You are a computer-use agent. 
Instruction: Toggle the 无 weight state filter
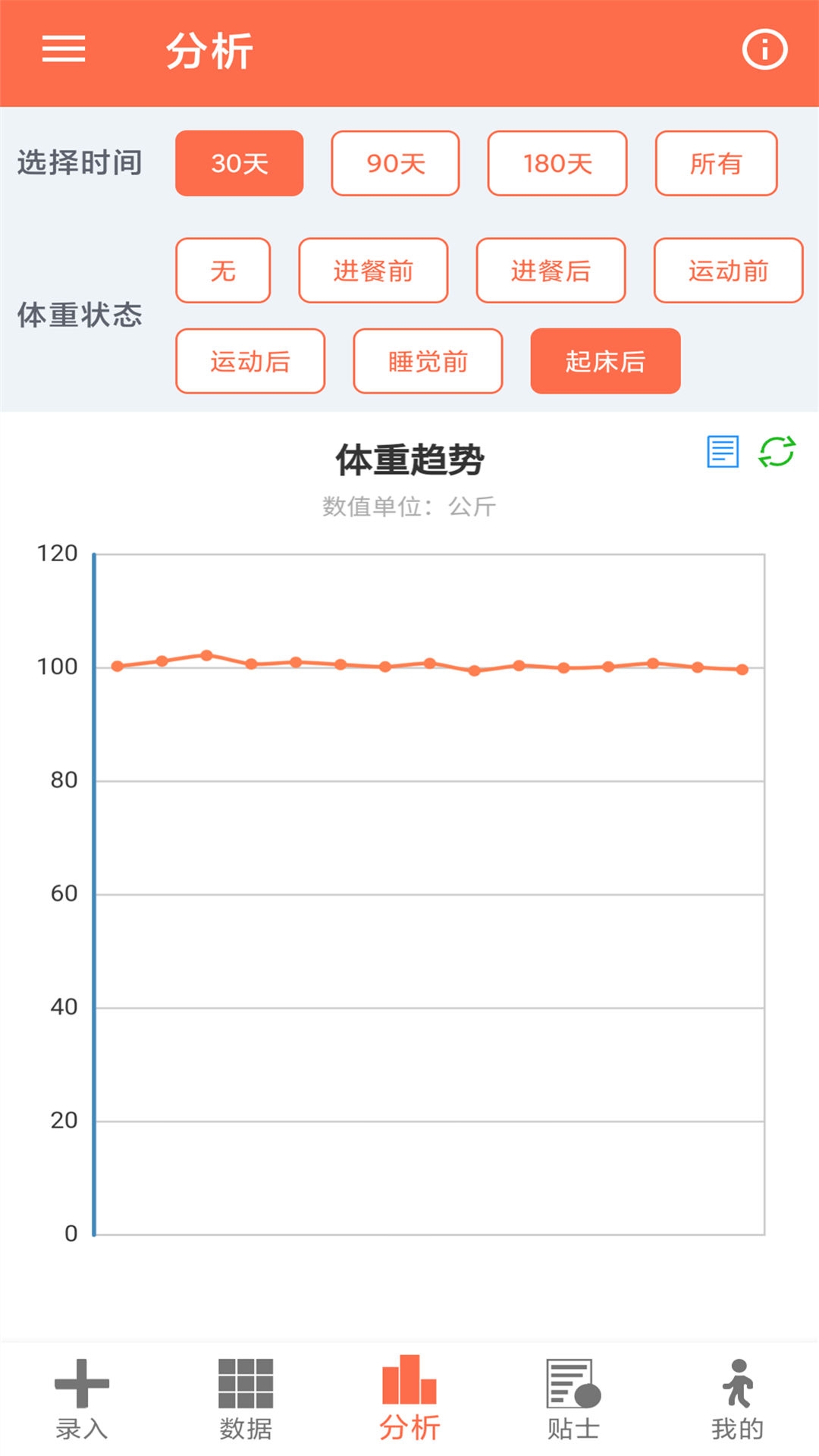[222, 271]
